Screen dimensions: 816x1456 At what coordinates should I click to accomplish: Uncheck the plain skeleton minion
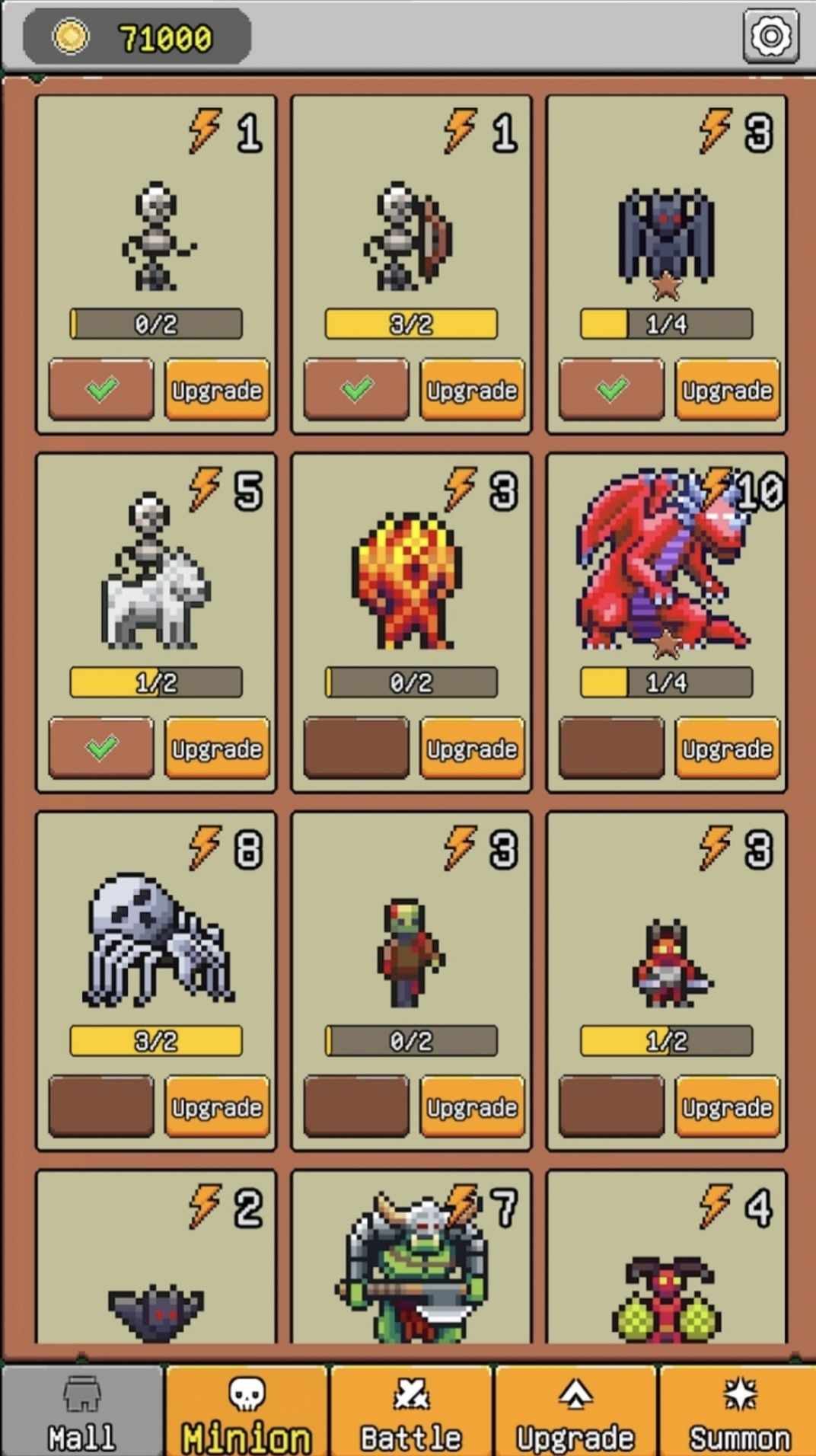click(x=101, y=390)
